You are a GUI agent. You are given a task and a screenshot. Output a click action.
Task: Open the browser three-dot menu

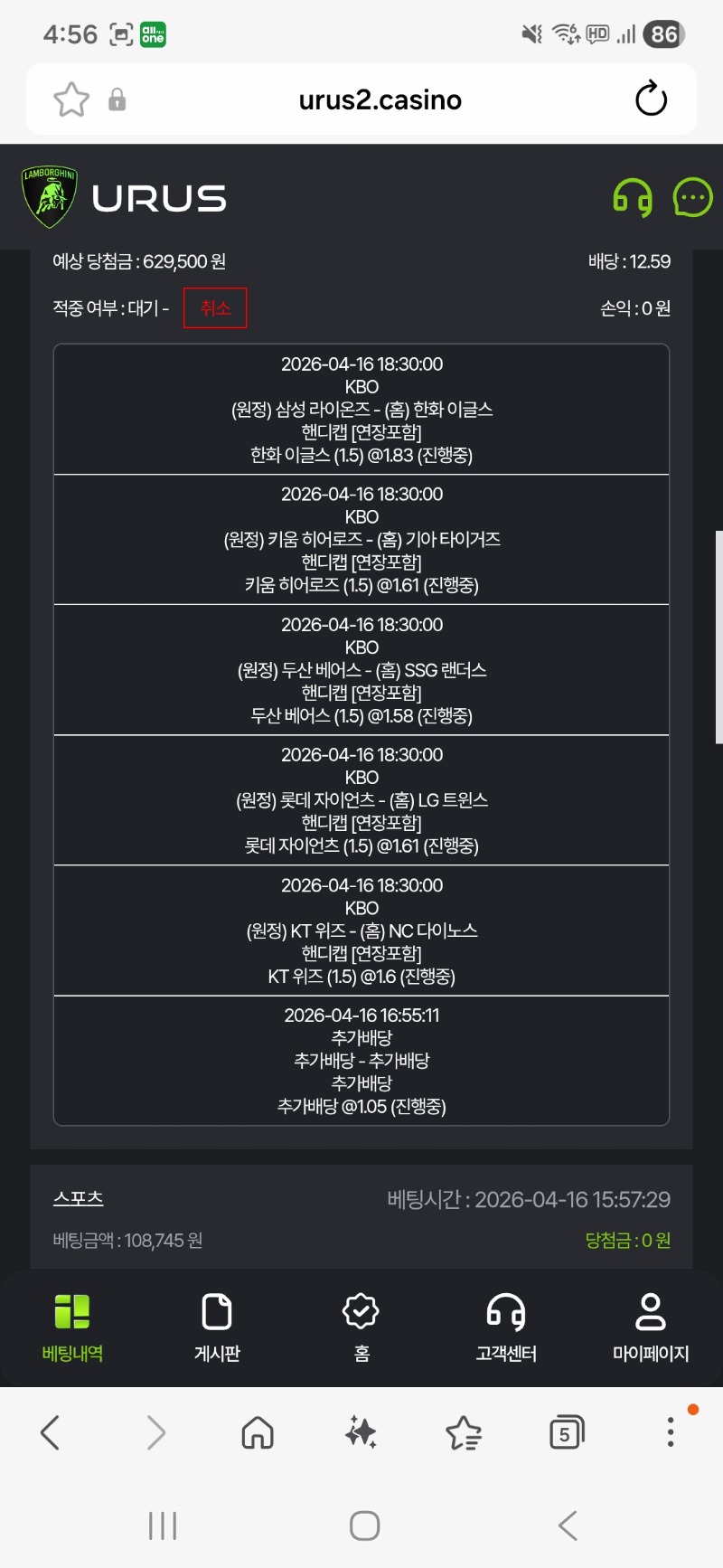(x=670, y=1432)
